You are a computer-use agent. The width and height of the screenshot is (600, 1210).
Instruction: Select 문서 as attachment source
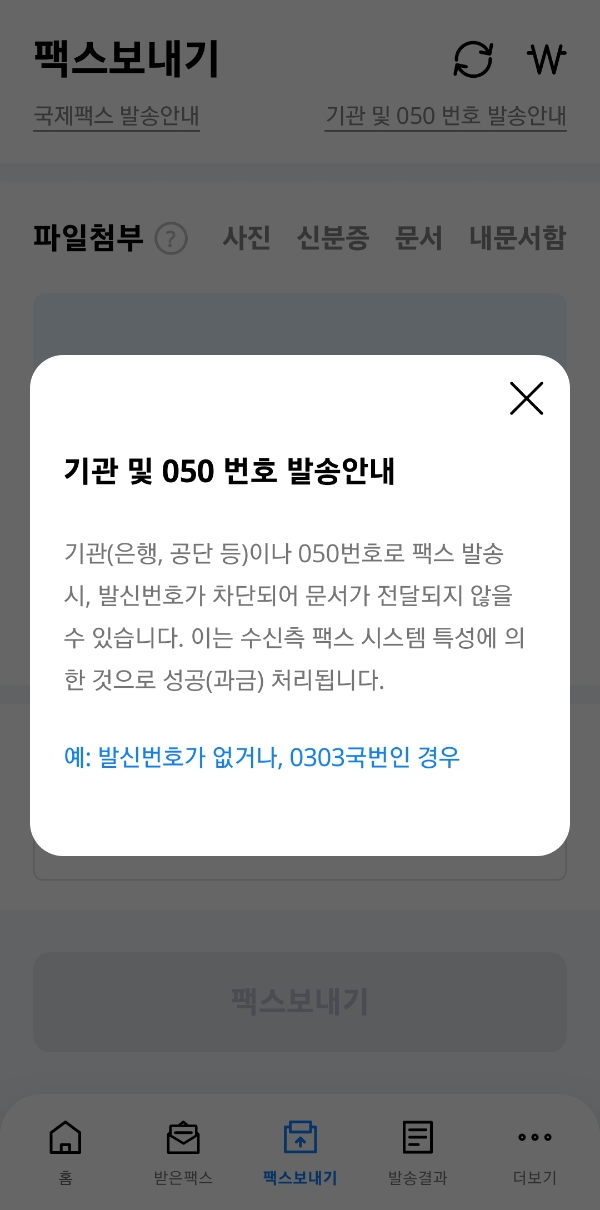419,238
